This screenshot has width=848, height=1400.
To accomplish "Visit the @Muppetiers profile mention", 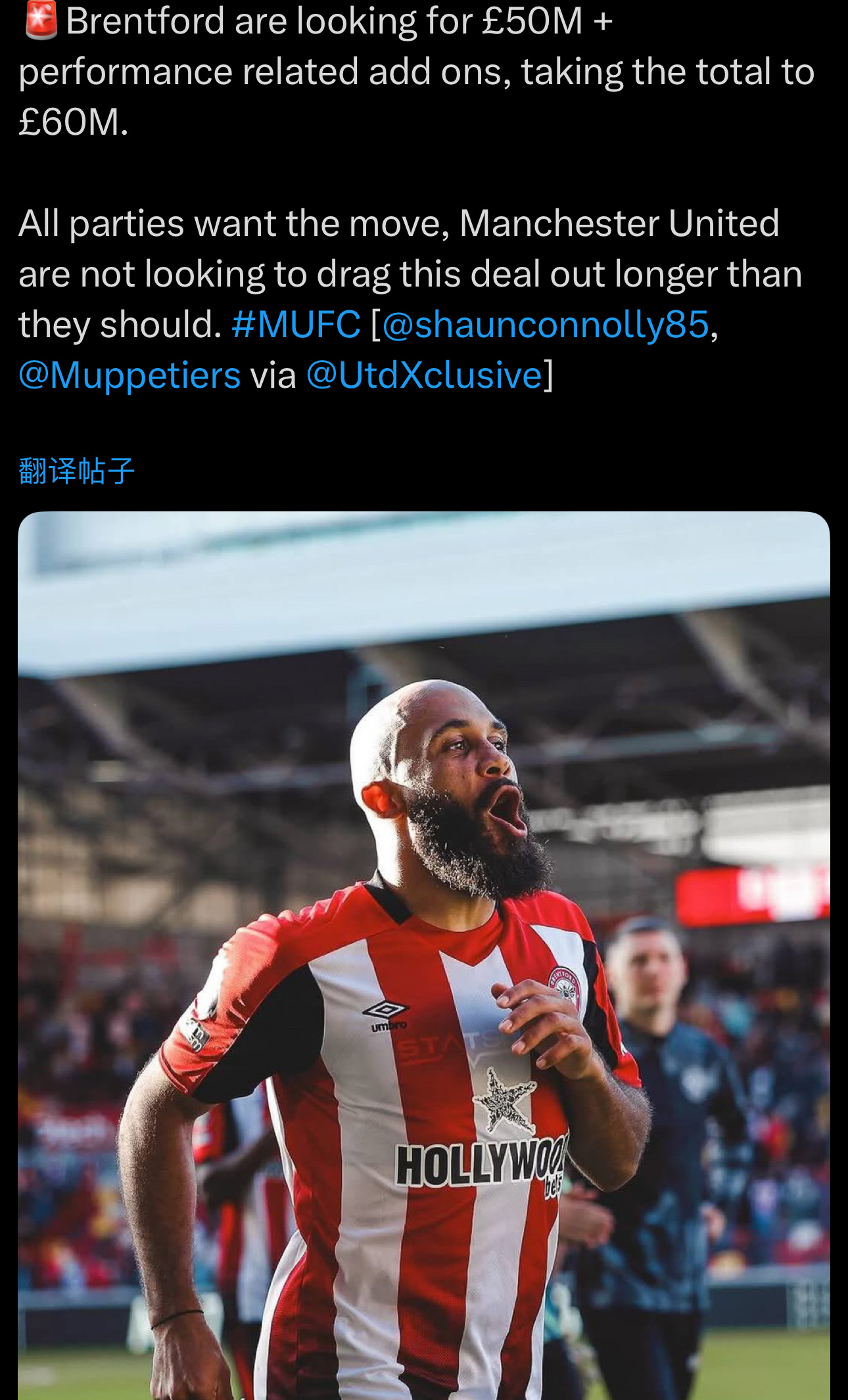I will click(130, 375).
